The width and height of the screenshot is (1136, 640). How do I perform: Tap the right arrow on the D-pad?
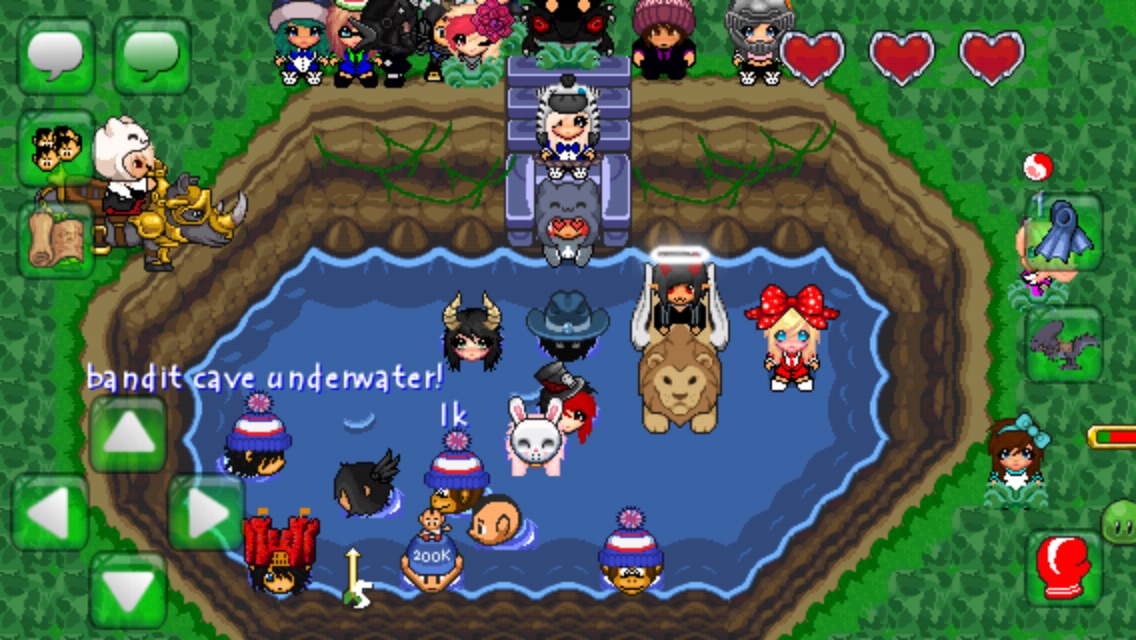[206, 512]
